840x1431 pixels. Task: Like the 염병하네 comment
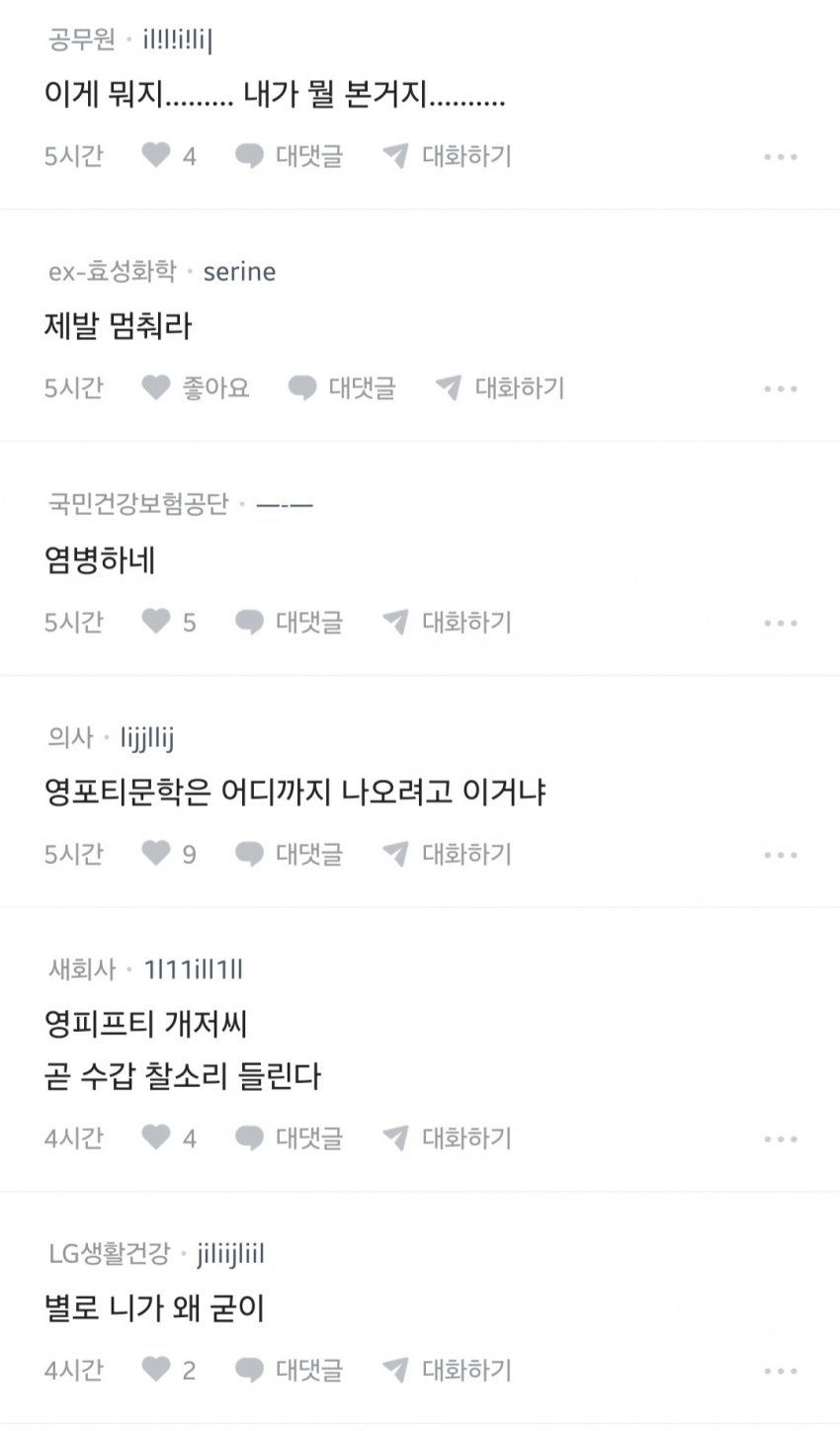point(157,622)
